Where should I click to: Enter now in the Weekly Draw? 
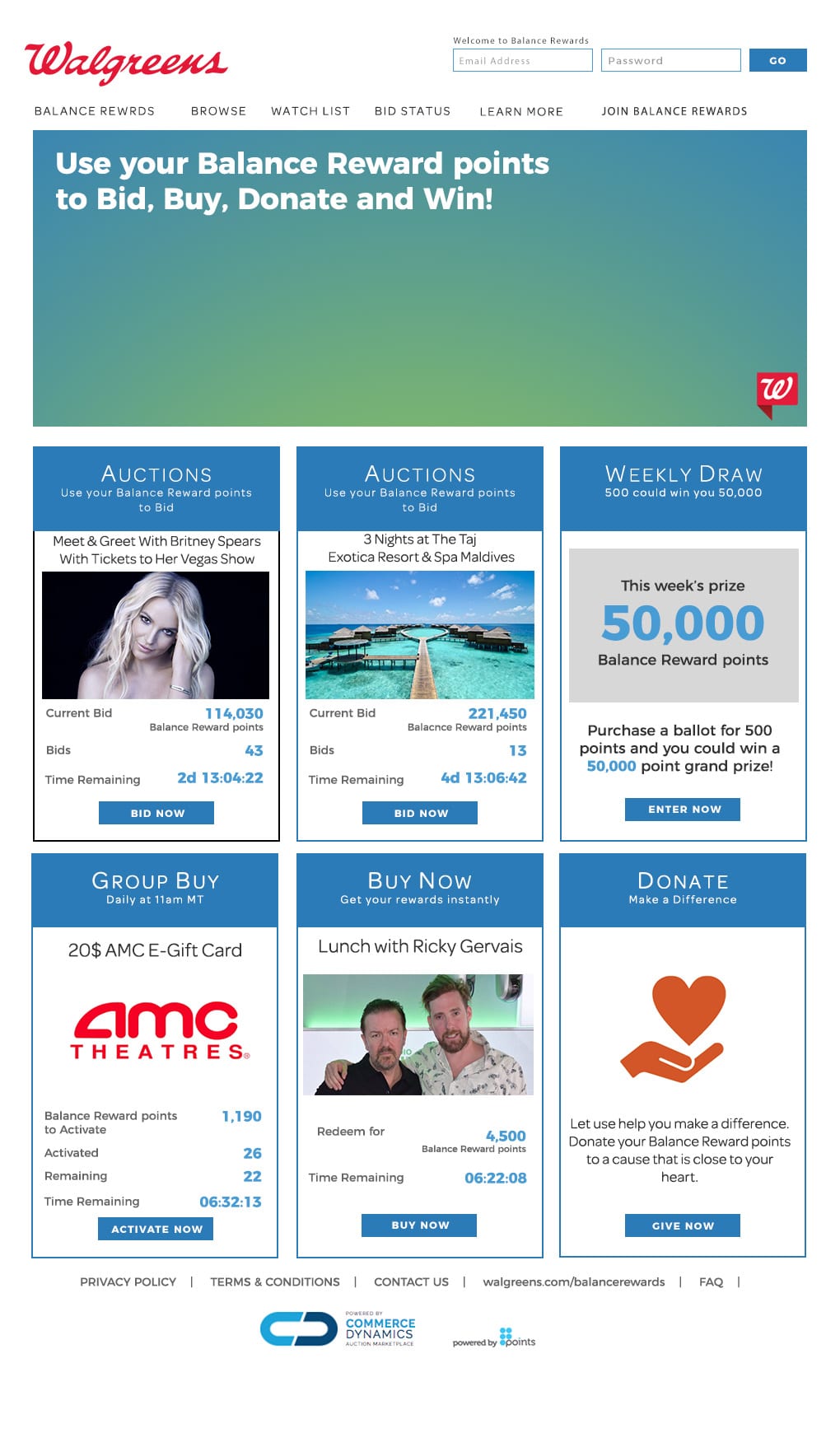click(683, 810)
